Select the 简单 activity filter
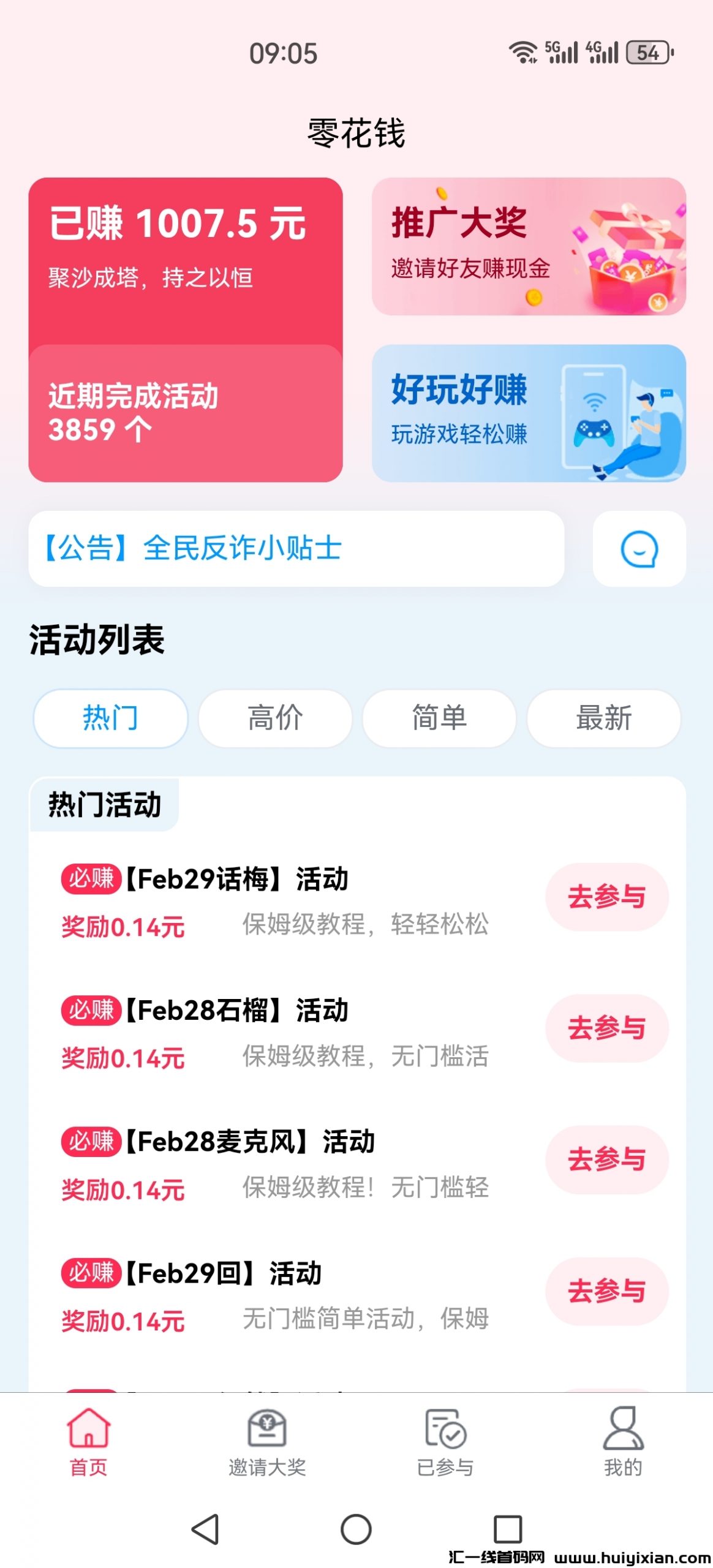 click(439, 718)
